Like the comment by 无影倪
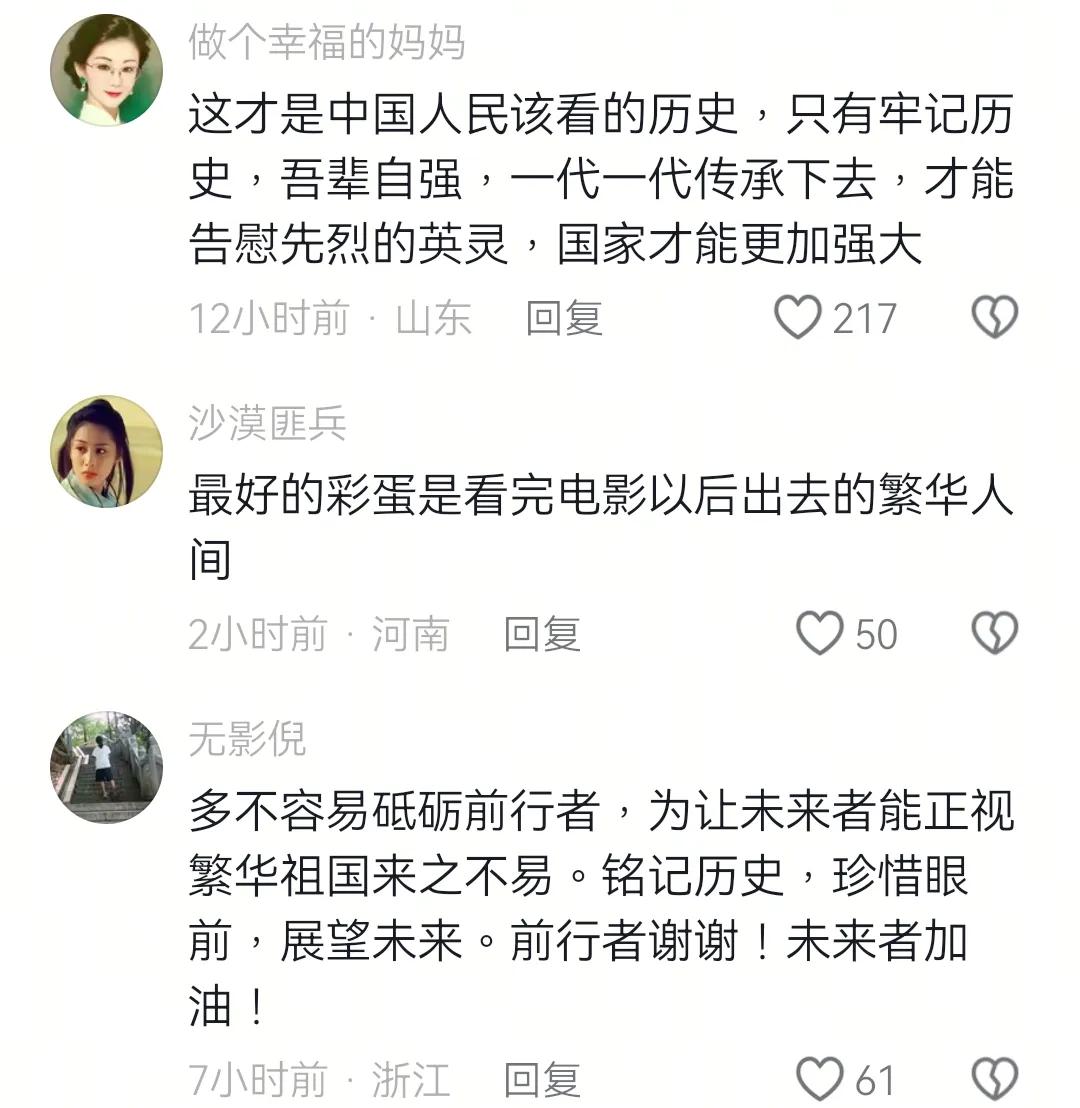The height and width of the screenshot is (1108, 1080). click(820, 1080)
